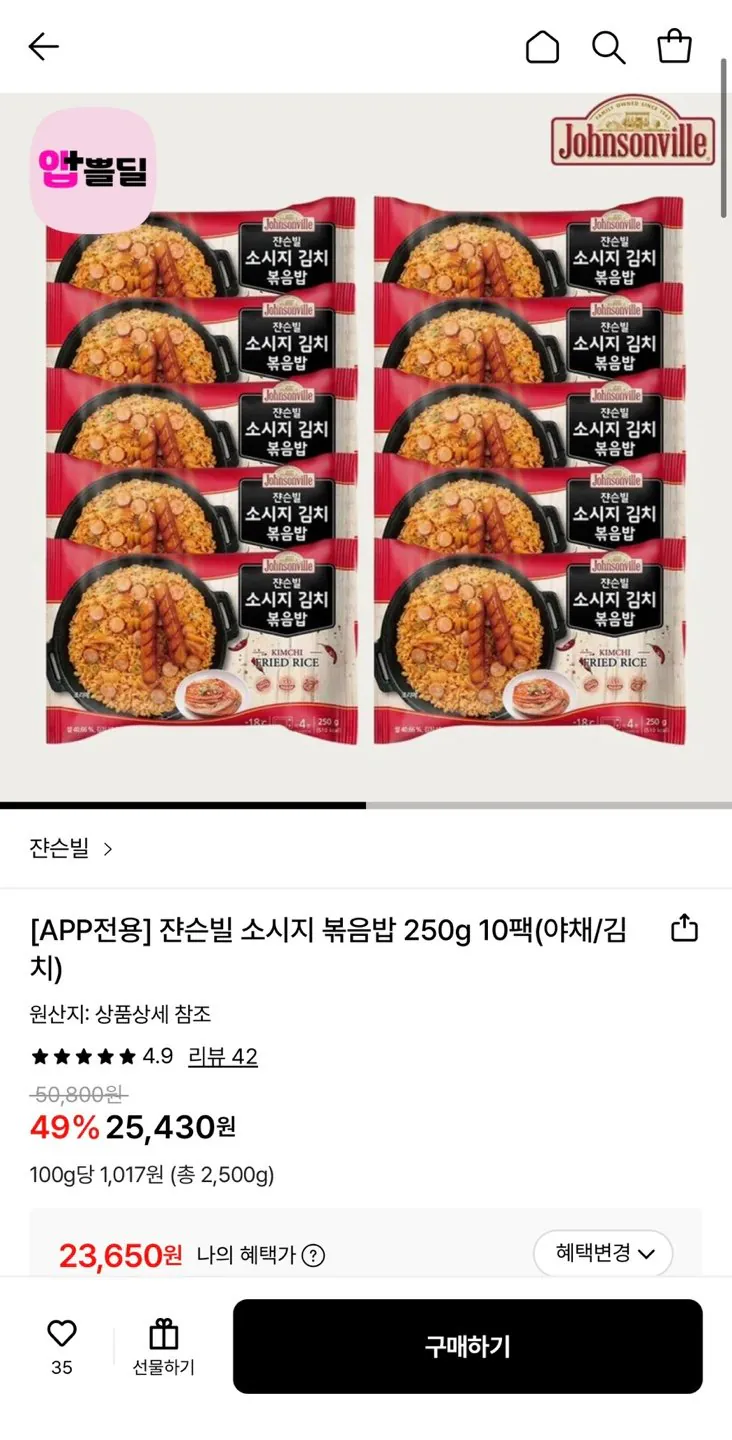The height and width of the screenshot is (1440, 732).
Task: Expand the 혜택변경 benefit dropdown
Action: click(603, 1253)
